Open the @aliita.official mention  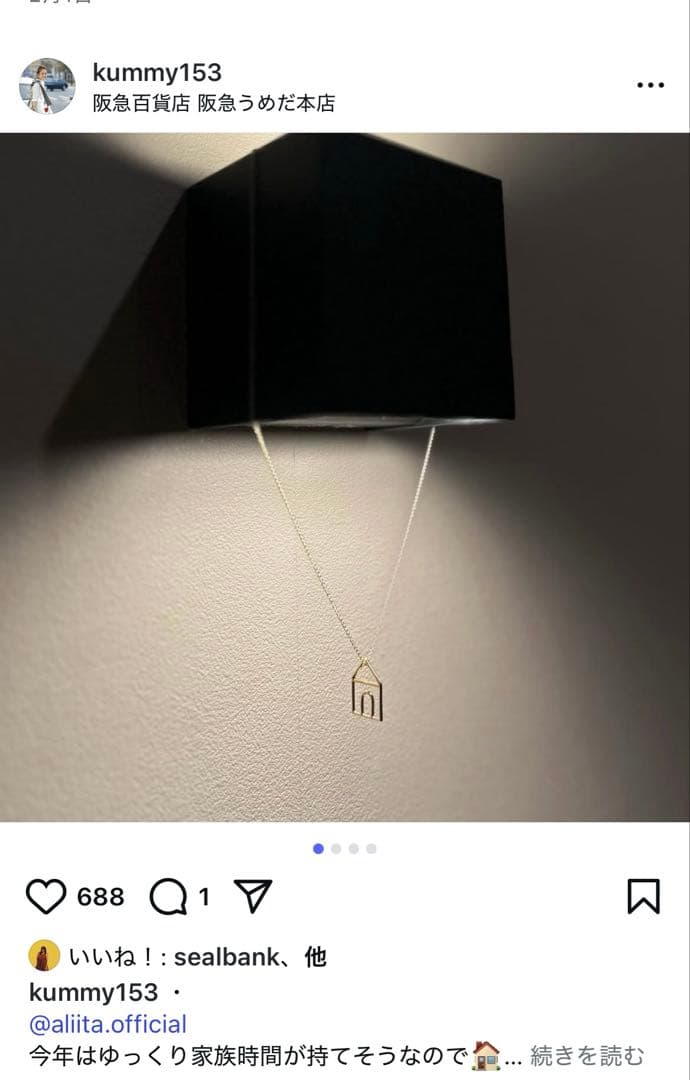[x=108, y=1024]
